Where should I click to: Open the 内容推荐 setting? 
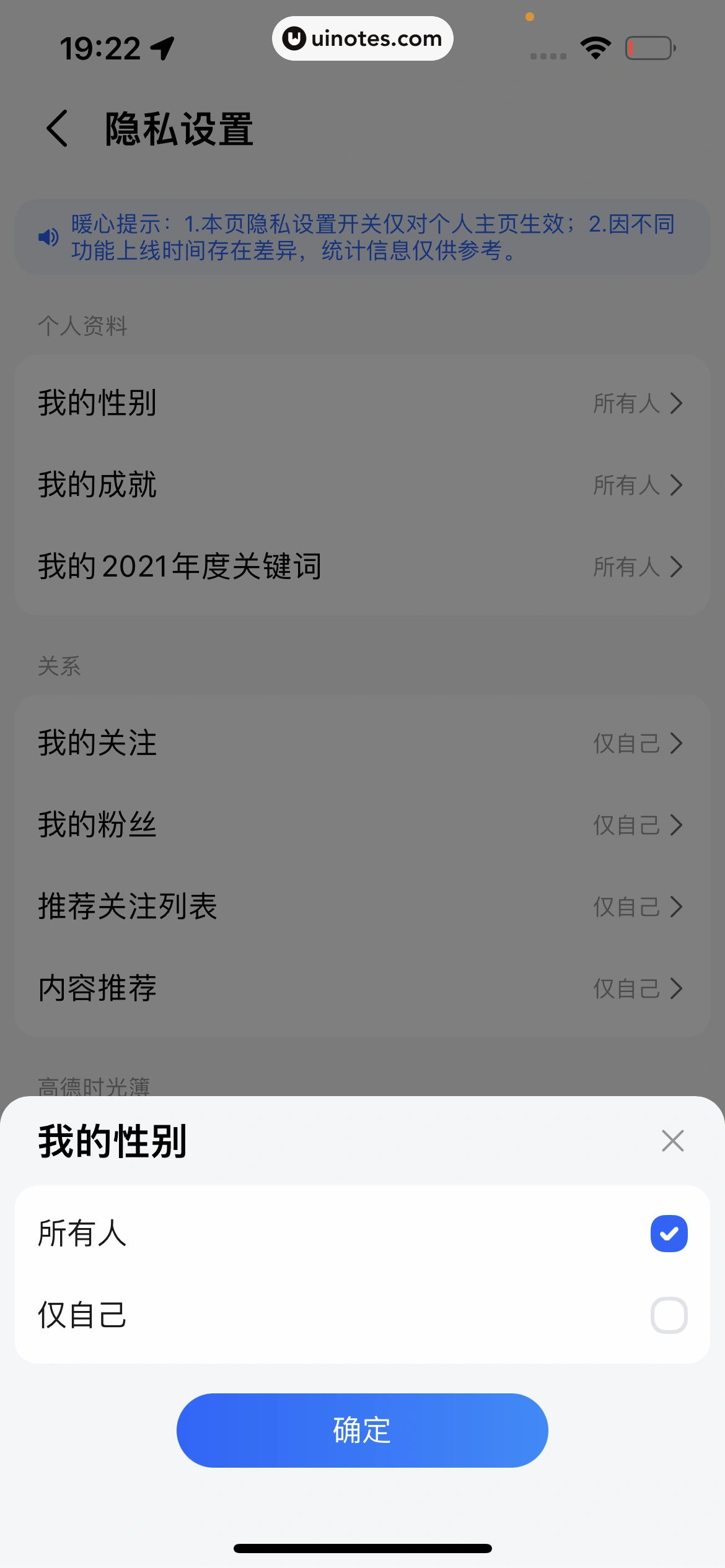tap(362, 988)
